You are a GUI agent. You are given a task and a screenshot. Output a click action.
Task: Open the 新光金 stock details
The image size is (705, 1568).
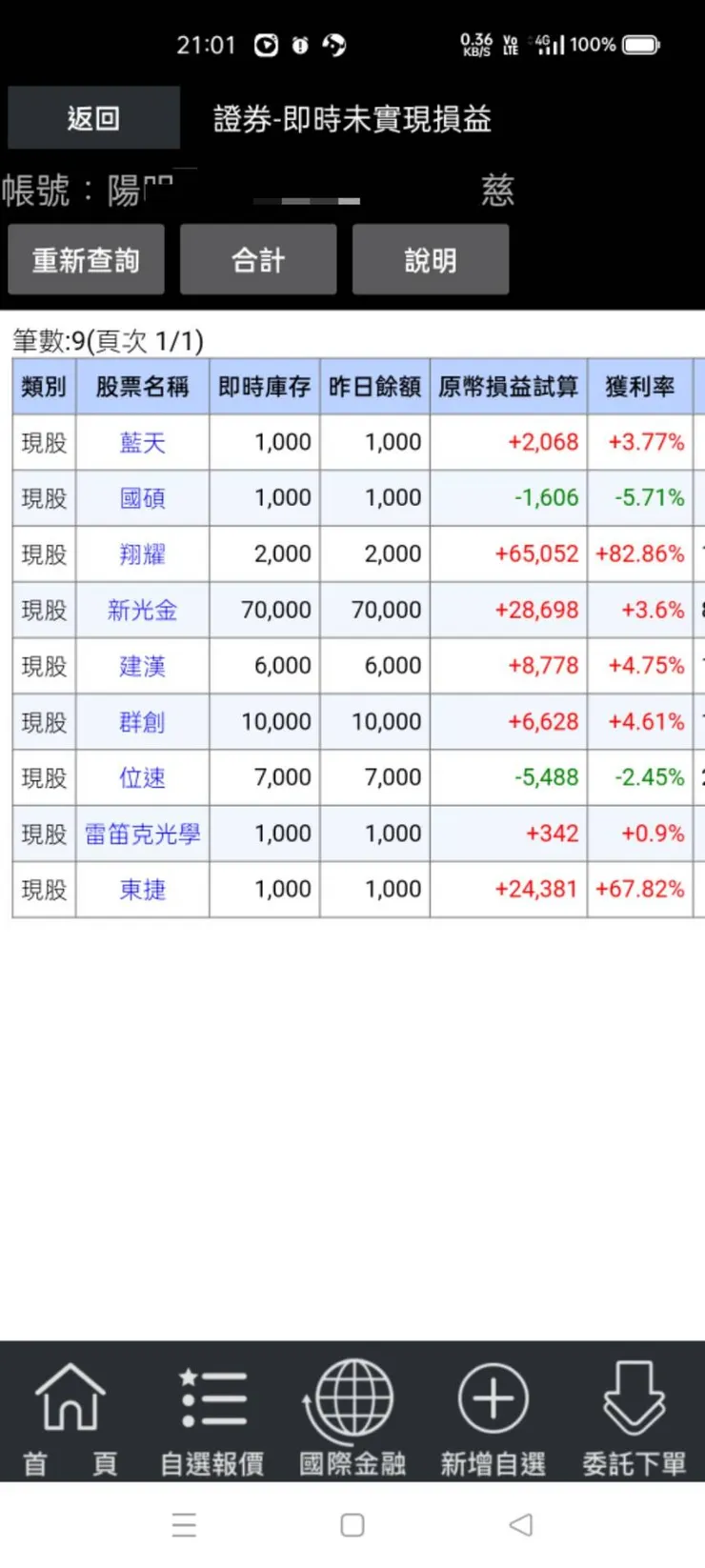[x=141, y=610]
